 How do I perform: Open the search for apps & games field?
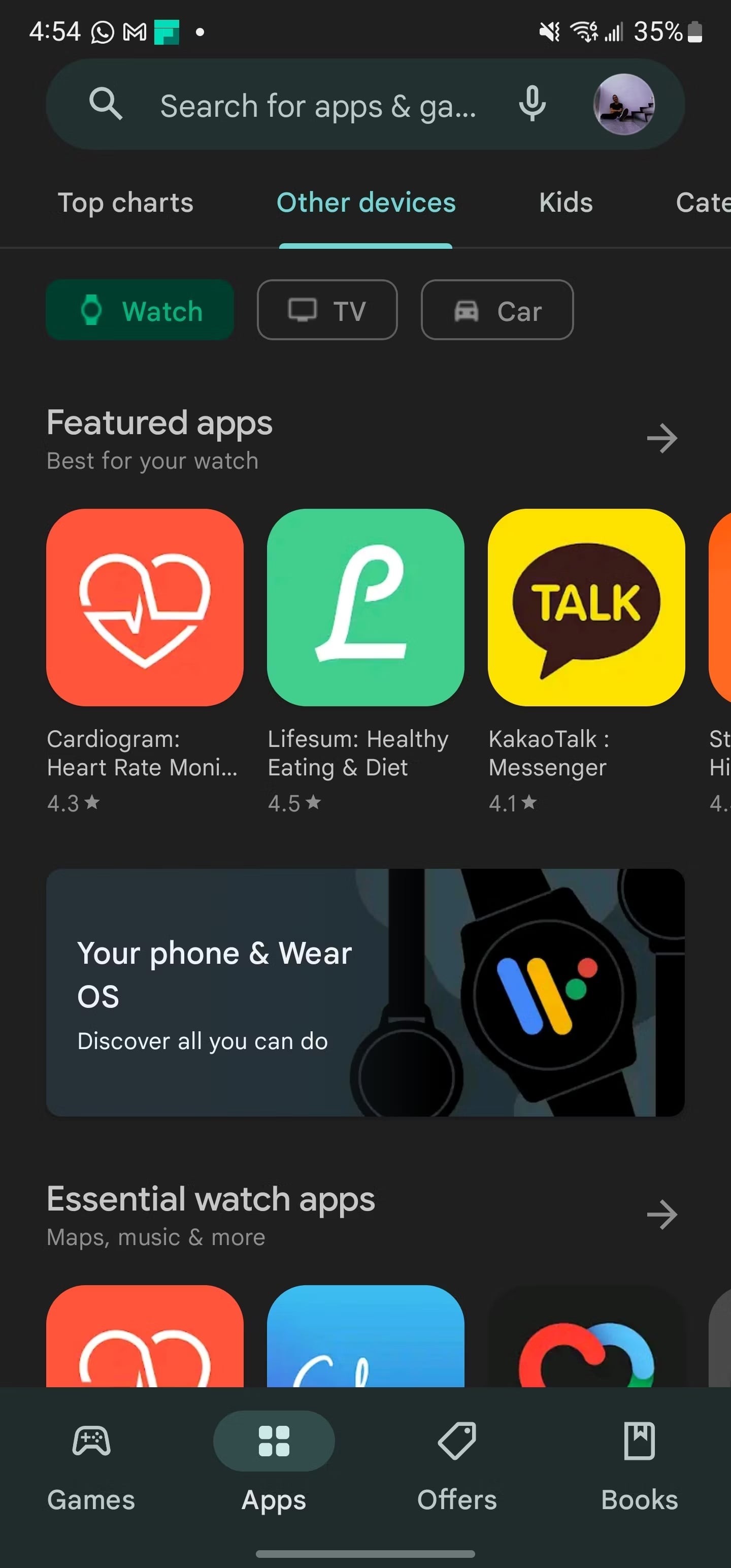pyautogui.click(x=316, y=106)
